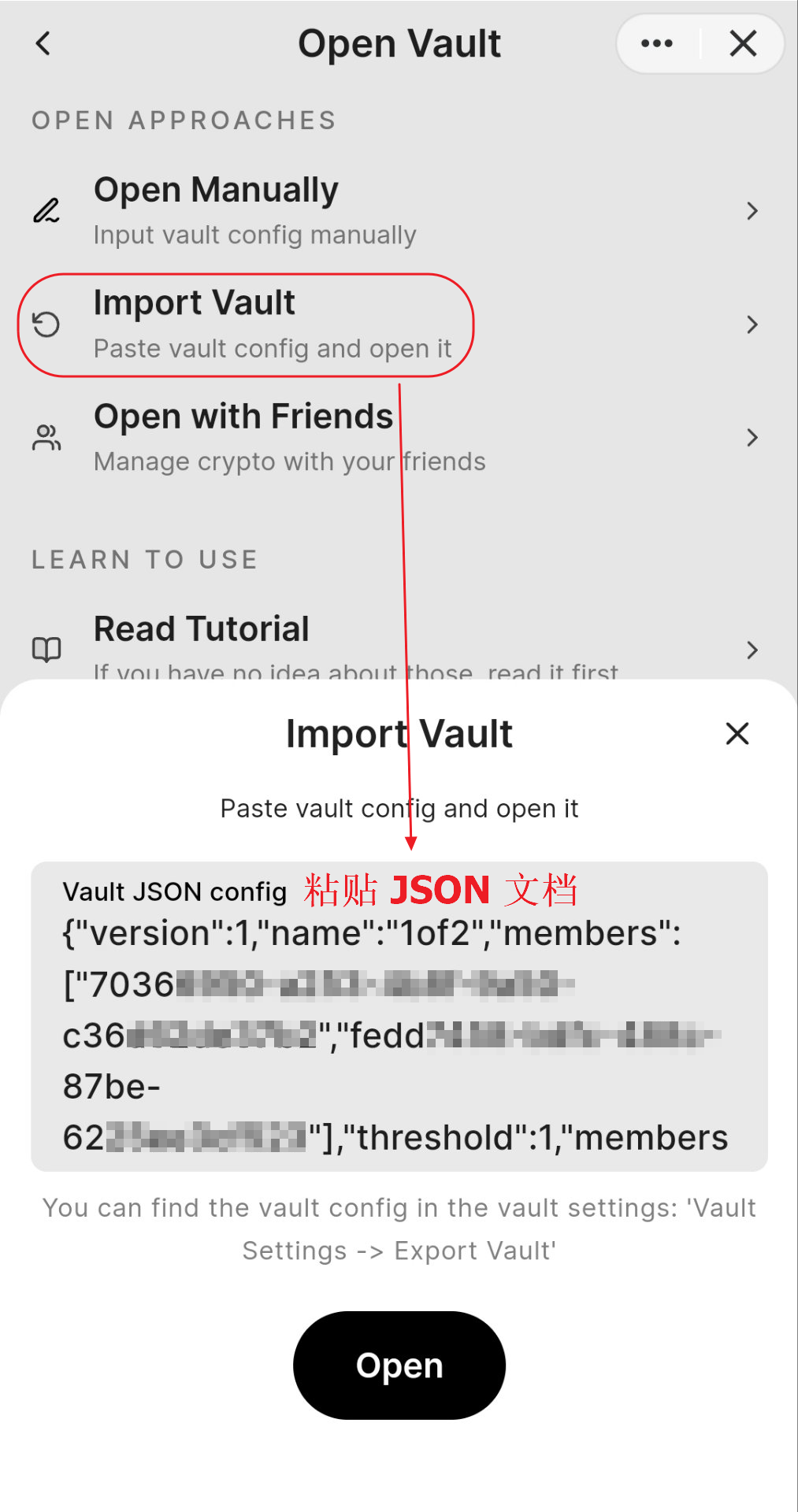This screenshot has width=798, height=1512.
Task: Dismiss the Import Vault sheet
Action: [x=737, y=733]
